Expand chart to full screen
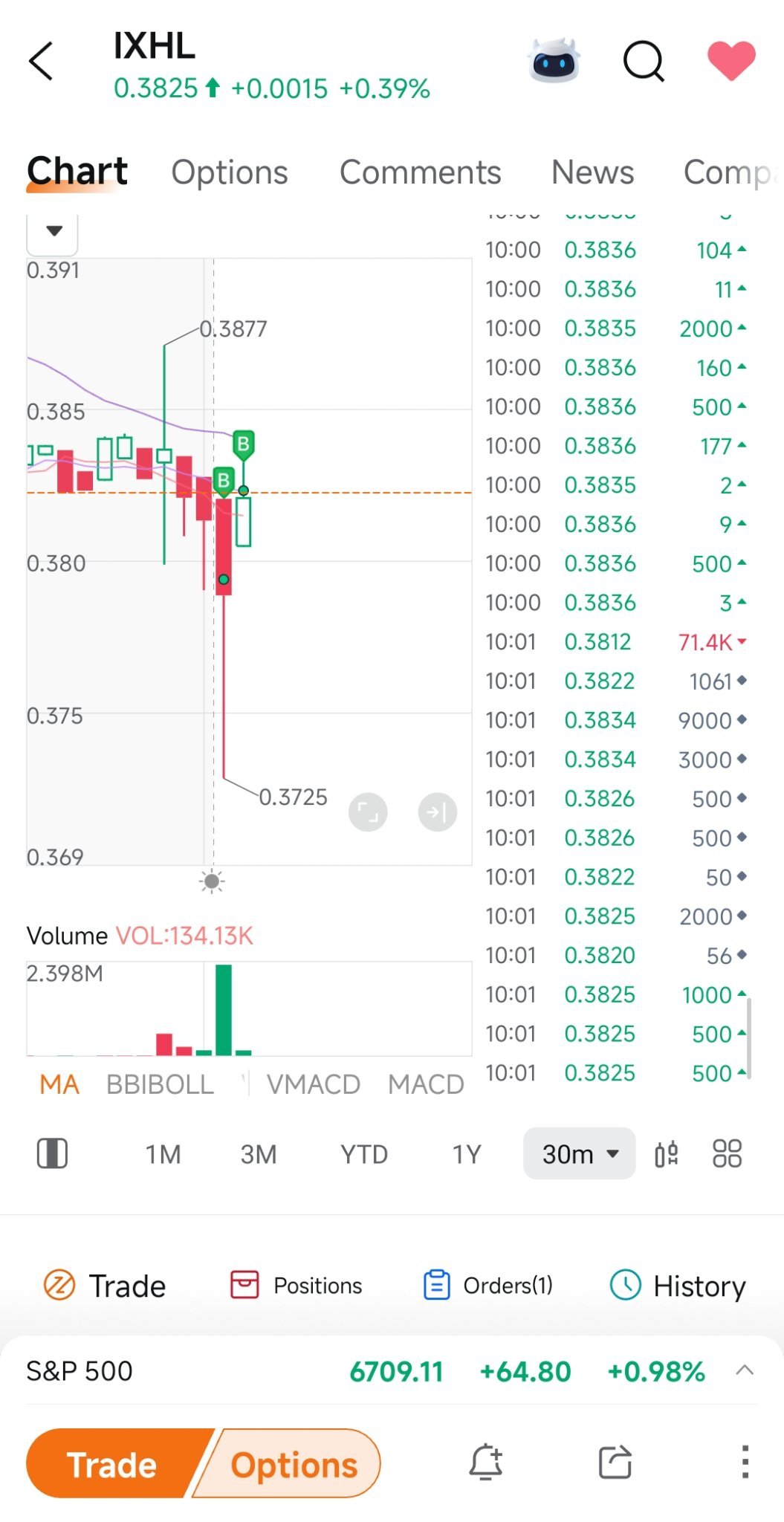 click(368, 812)
